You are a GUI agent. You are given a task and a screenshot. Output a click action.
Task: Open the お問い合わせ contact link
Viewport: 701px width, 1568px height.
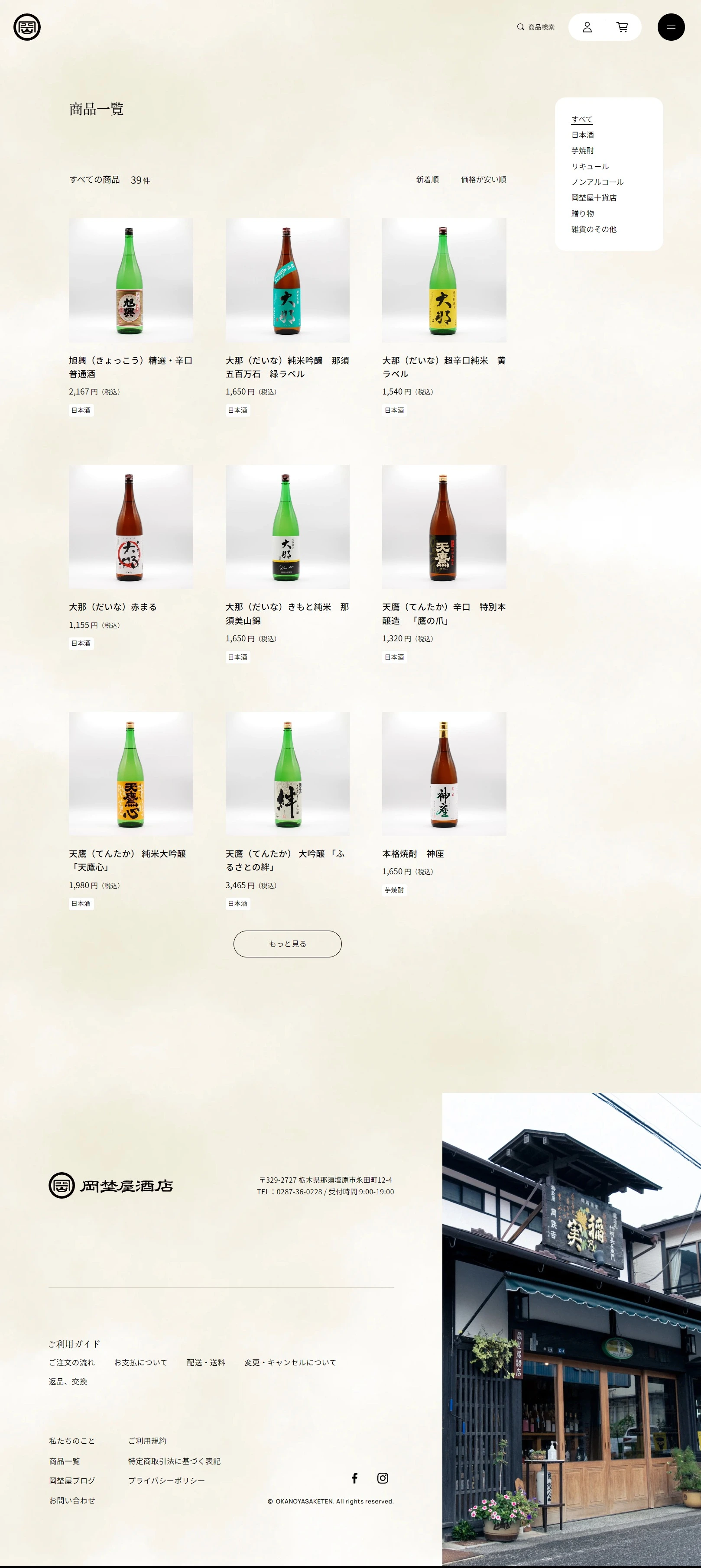(72, 1500)
